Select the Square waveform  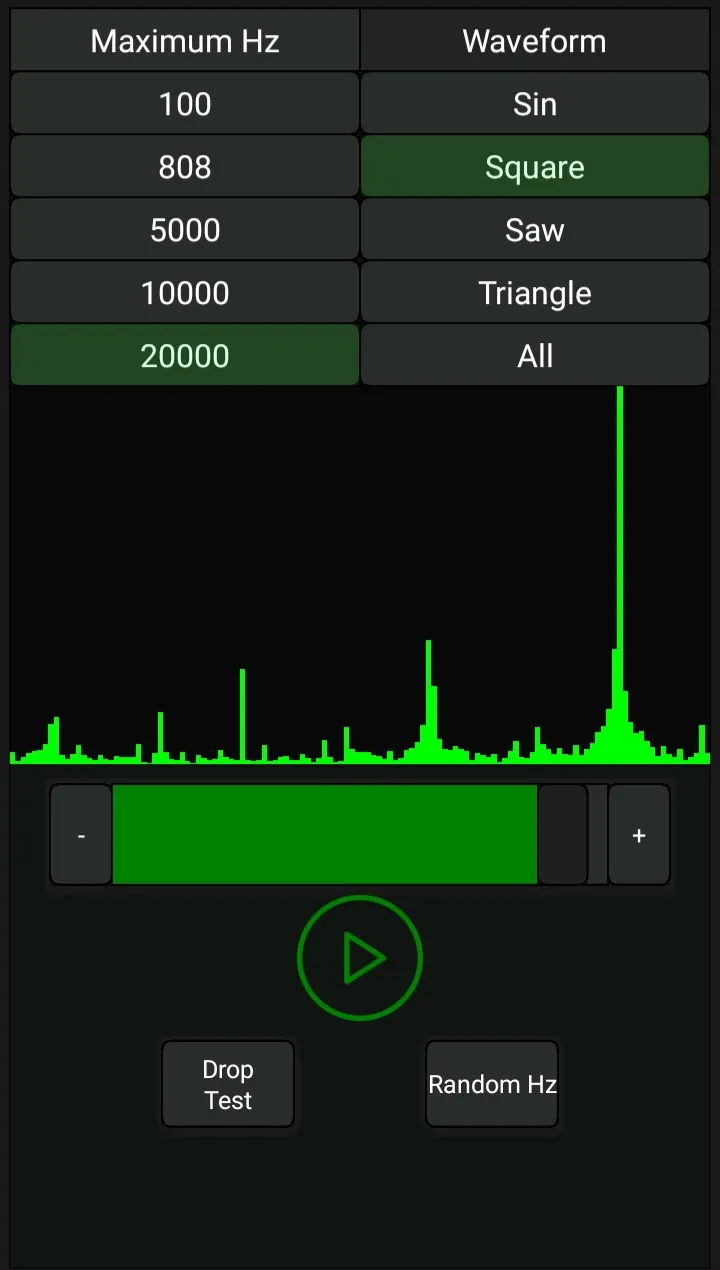tap(535, 167)
